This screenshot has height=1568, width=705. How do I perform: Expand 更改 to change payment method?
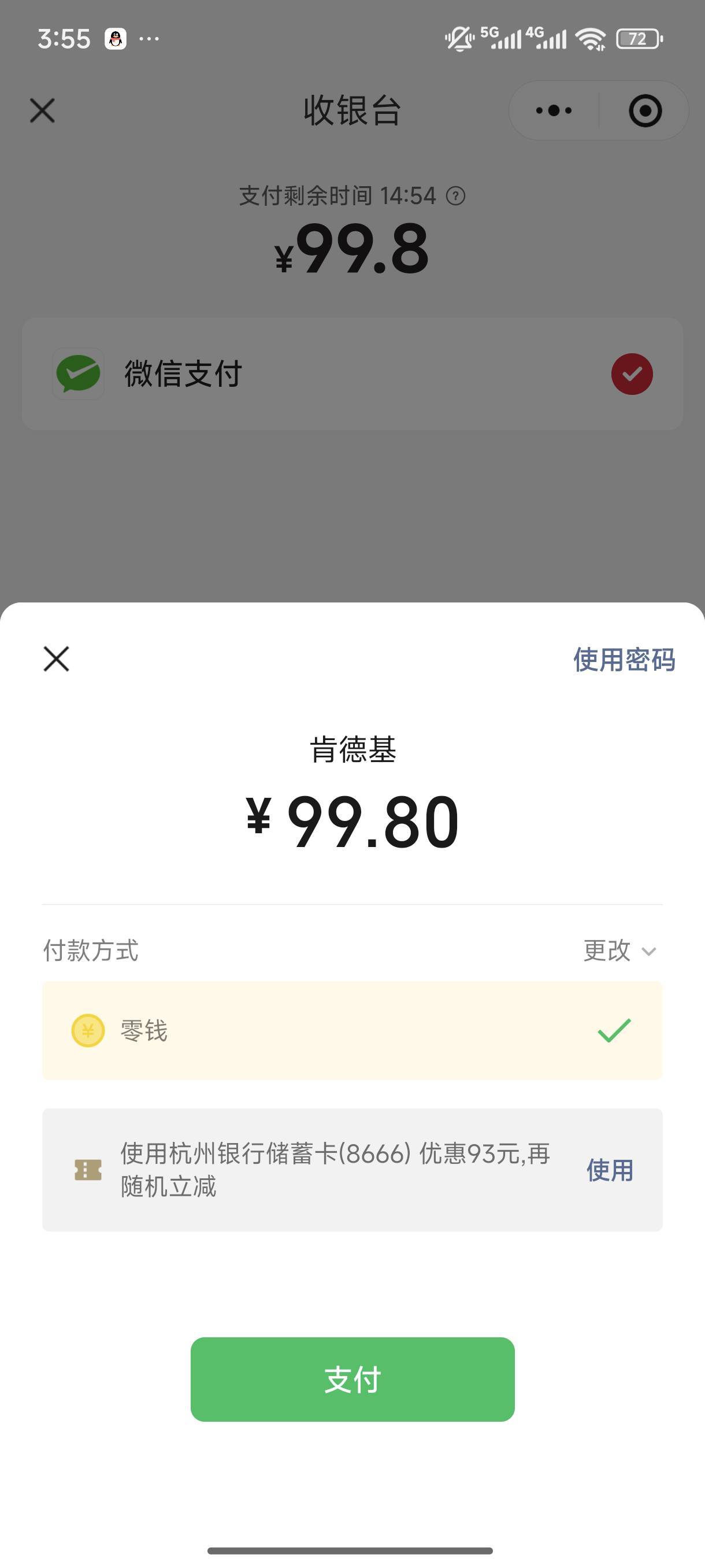[x=619, y=951]
